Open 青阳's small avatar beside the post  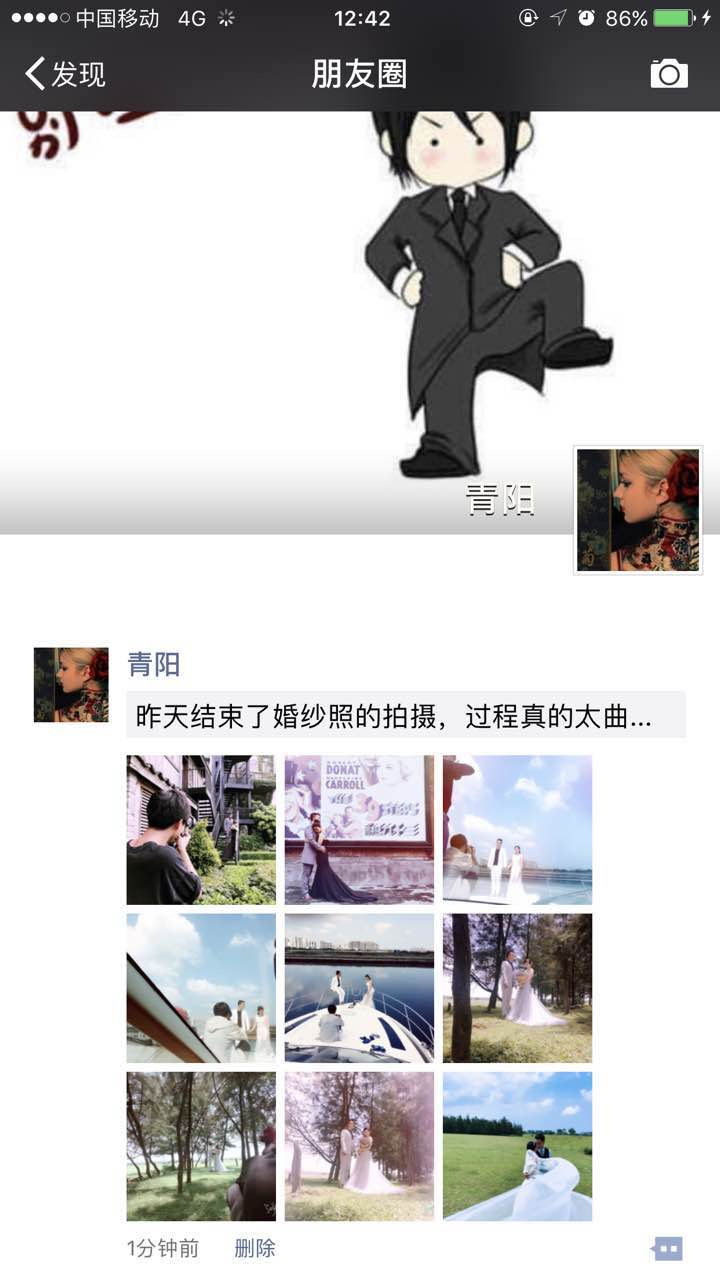71,685
